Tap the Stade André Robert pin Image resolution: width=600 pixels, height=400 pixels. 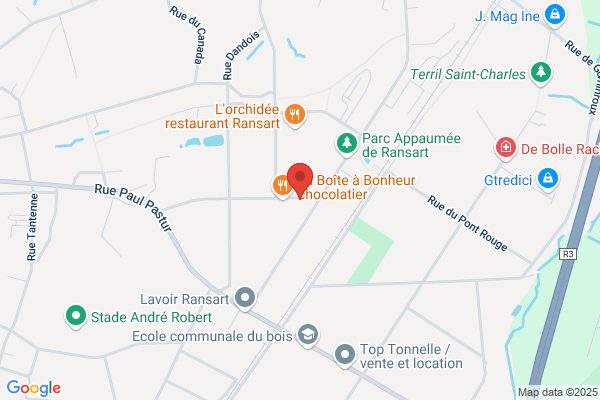pyautogui.click(x=76, y=317)
